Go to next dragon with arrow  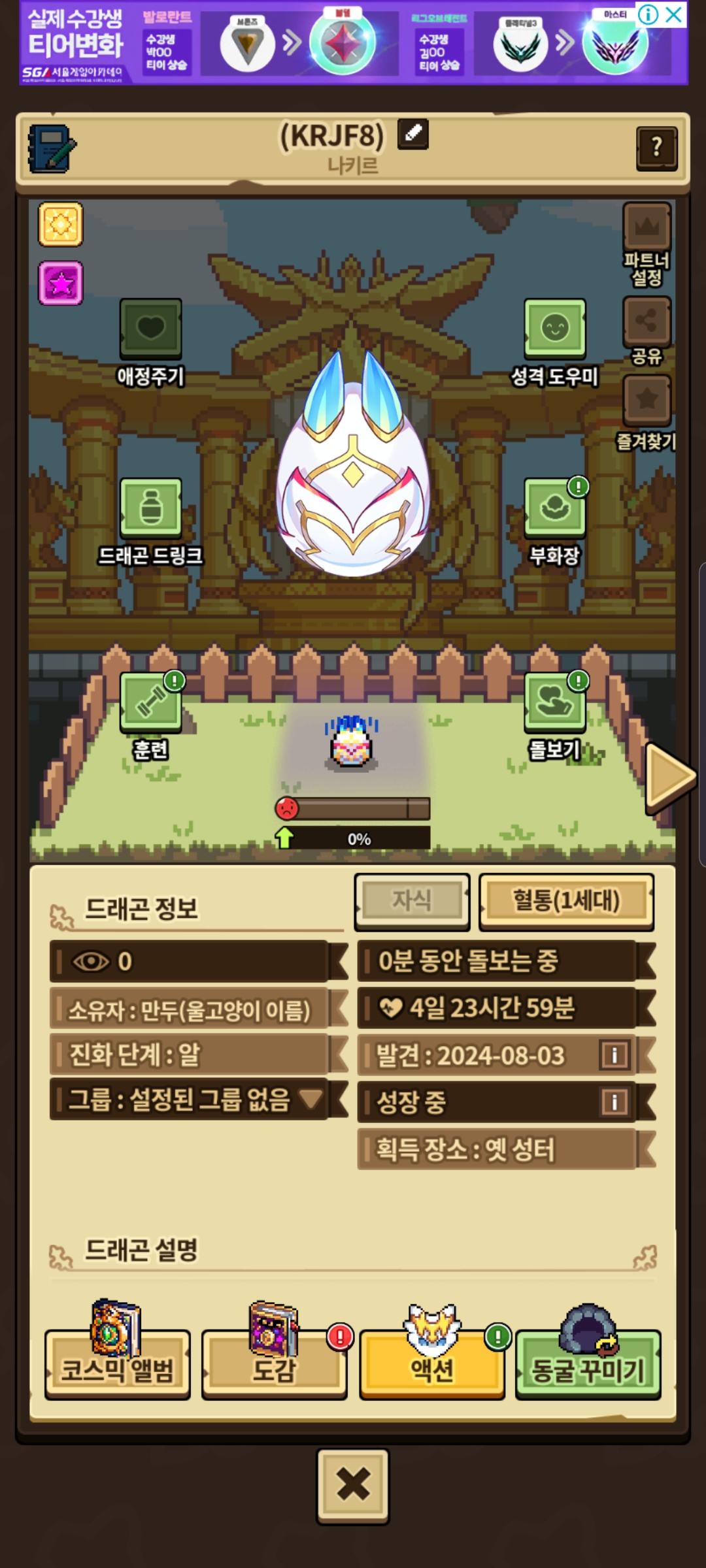point(670,777)
